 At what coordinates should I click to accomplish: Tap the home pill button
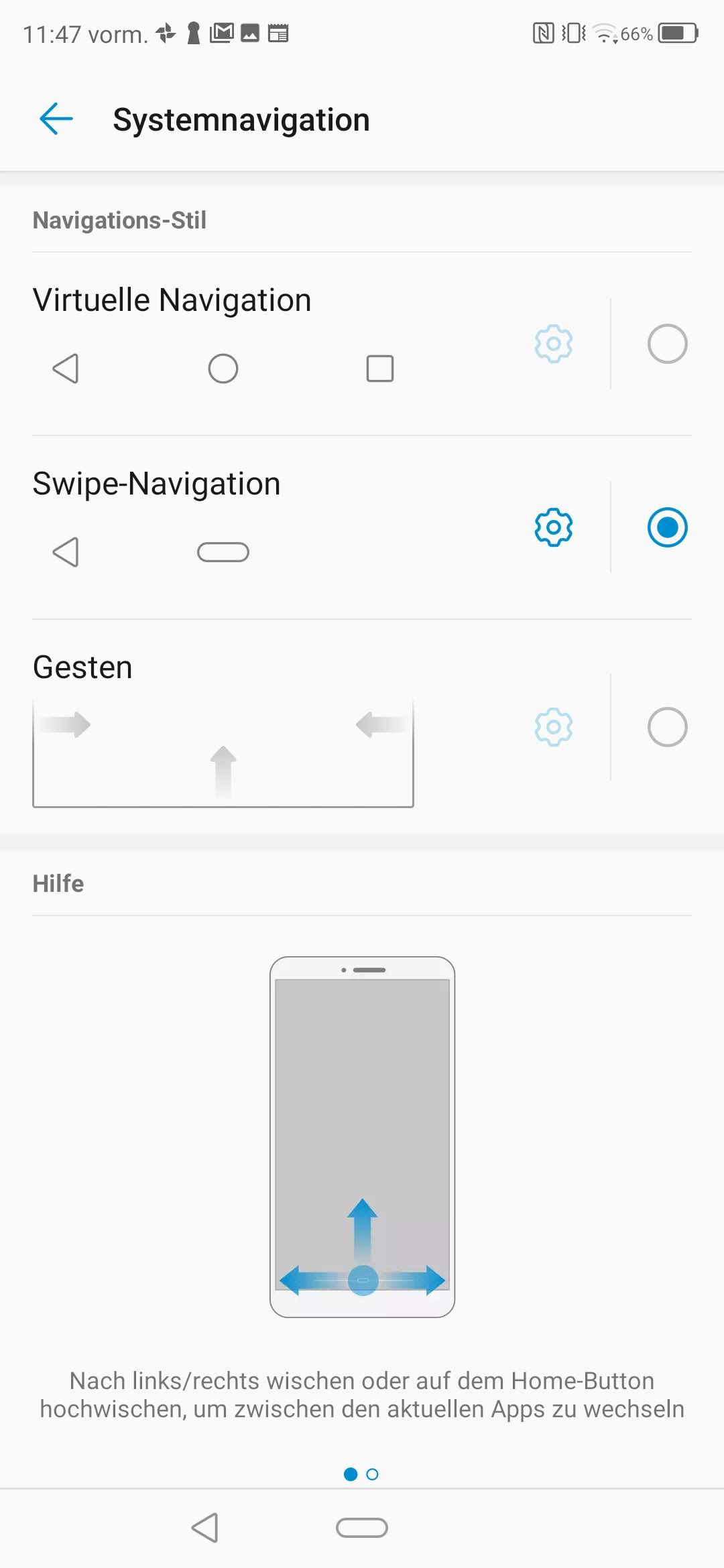(x=362, y=1528)
